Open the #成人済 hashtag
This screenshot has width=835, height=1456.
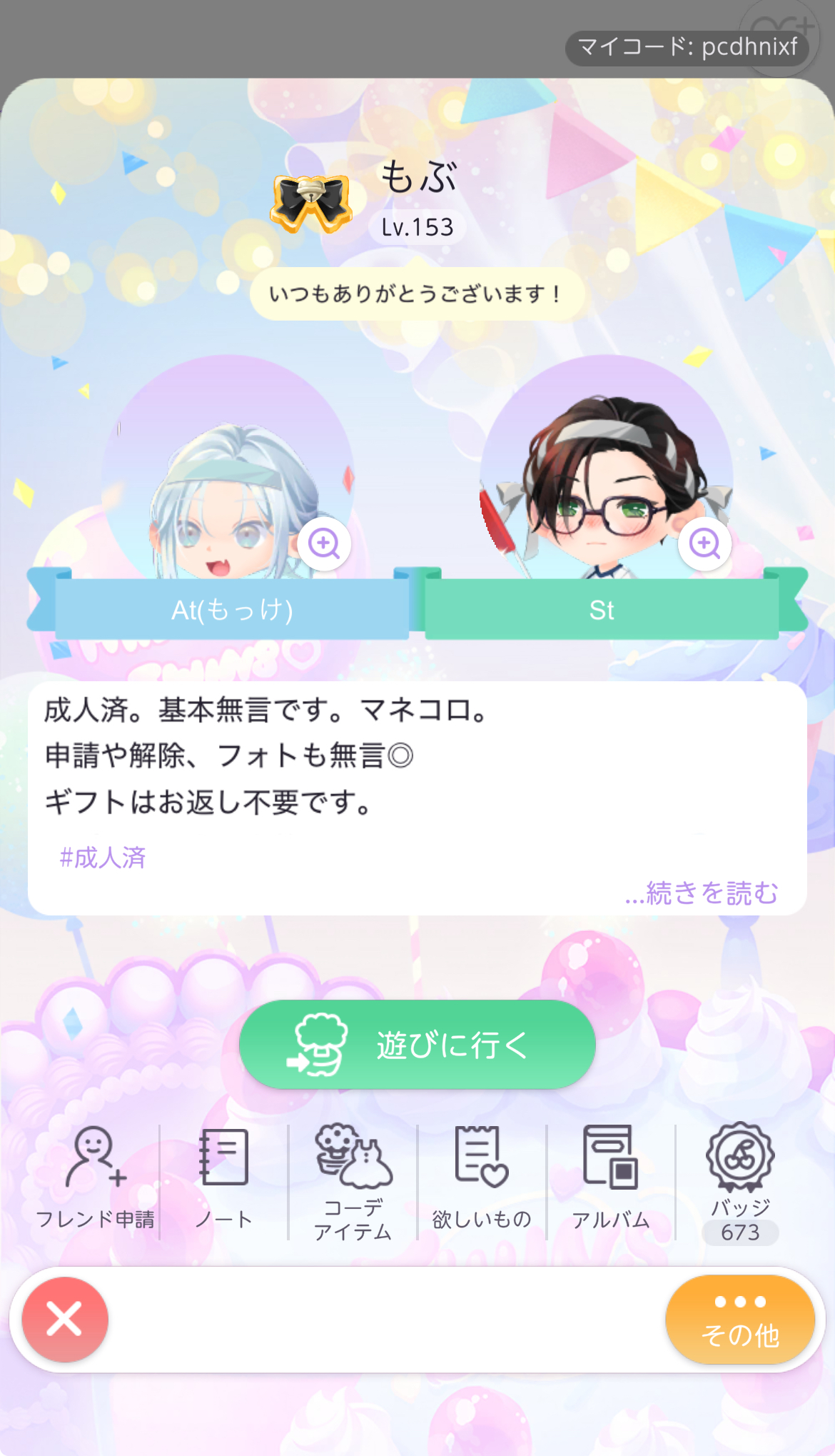point(103,857)
